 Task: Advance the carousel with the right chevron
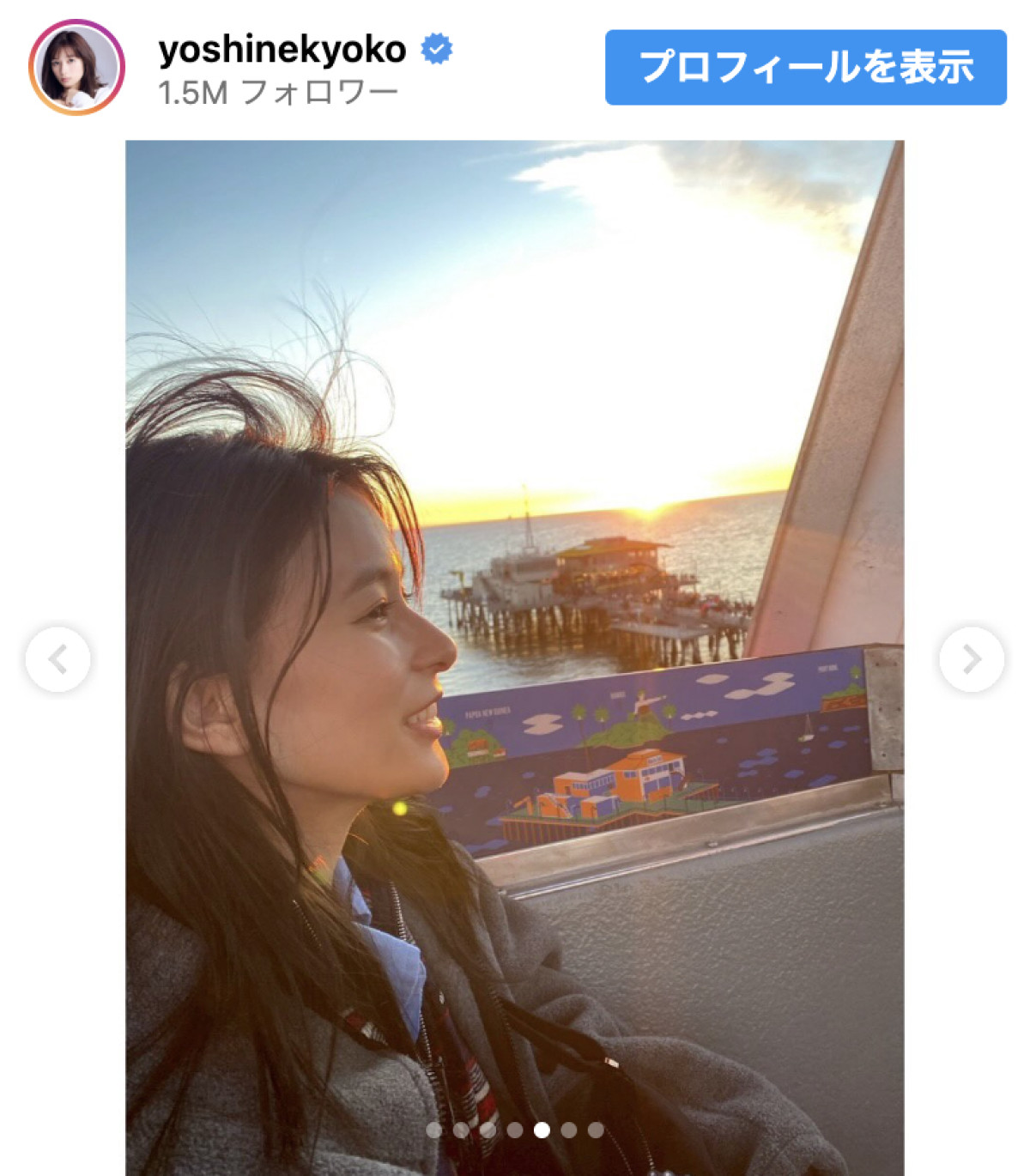tap(972, 660)
